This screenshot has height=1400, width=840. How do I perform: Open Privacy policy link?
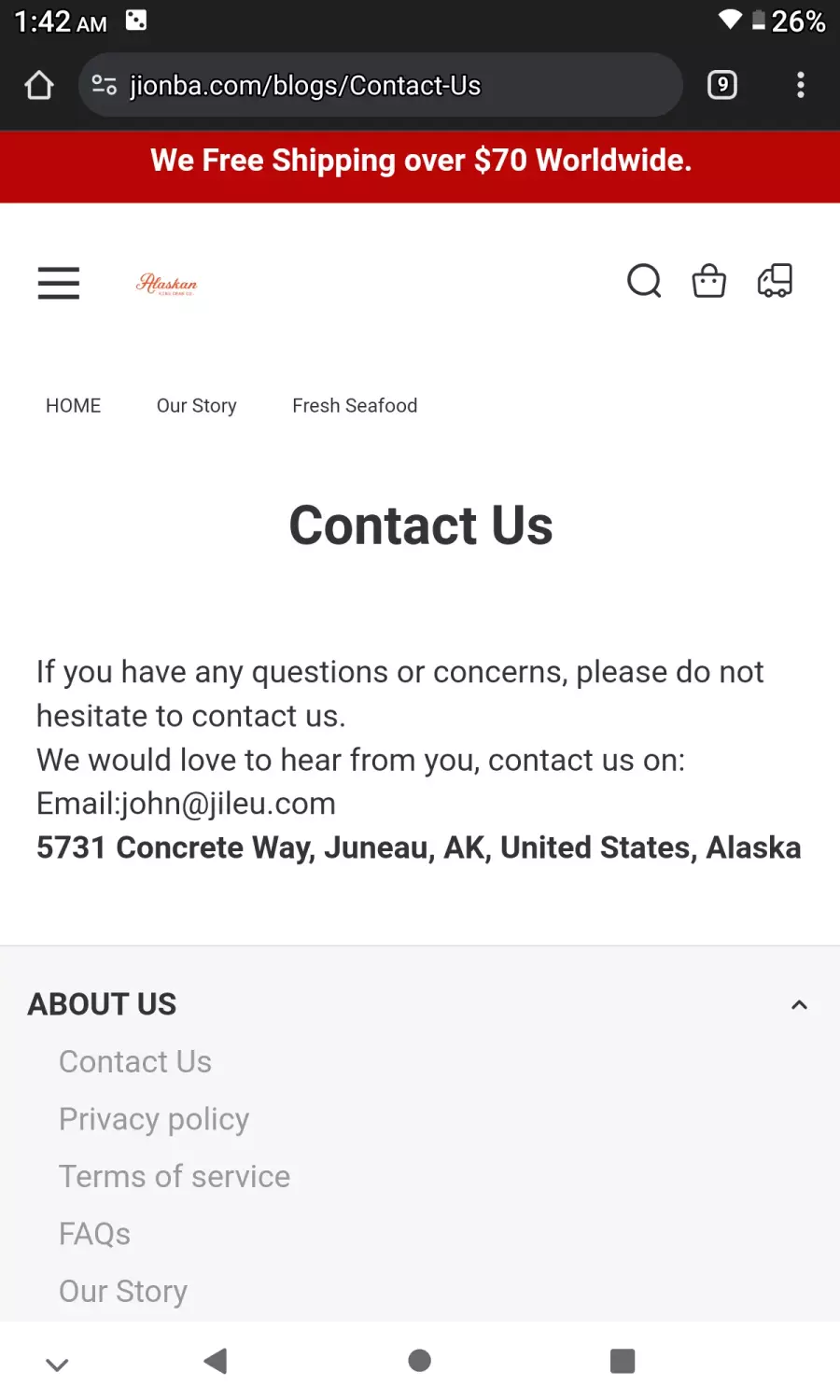pyautogui.click(x=154, y=1119)
